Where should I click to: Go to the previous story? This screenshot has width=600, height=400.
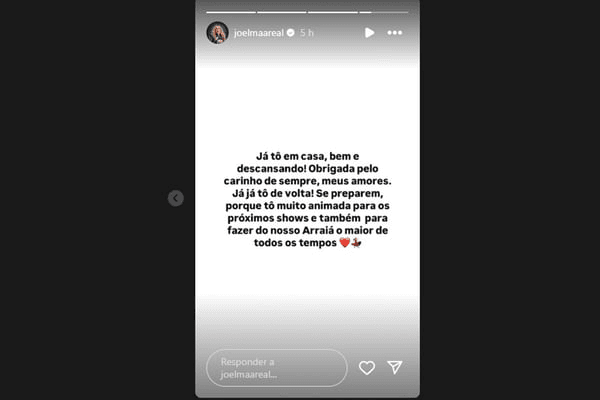tap(176, 199)
